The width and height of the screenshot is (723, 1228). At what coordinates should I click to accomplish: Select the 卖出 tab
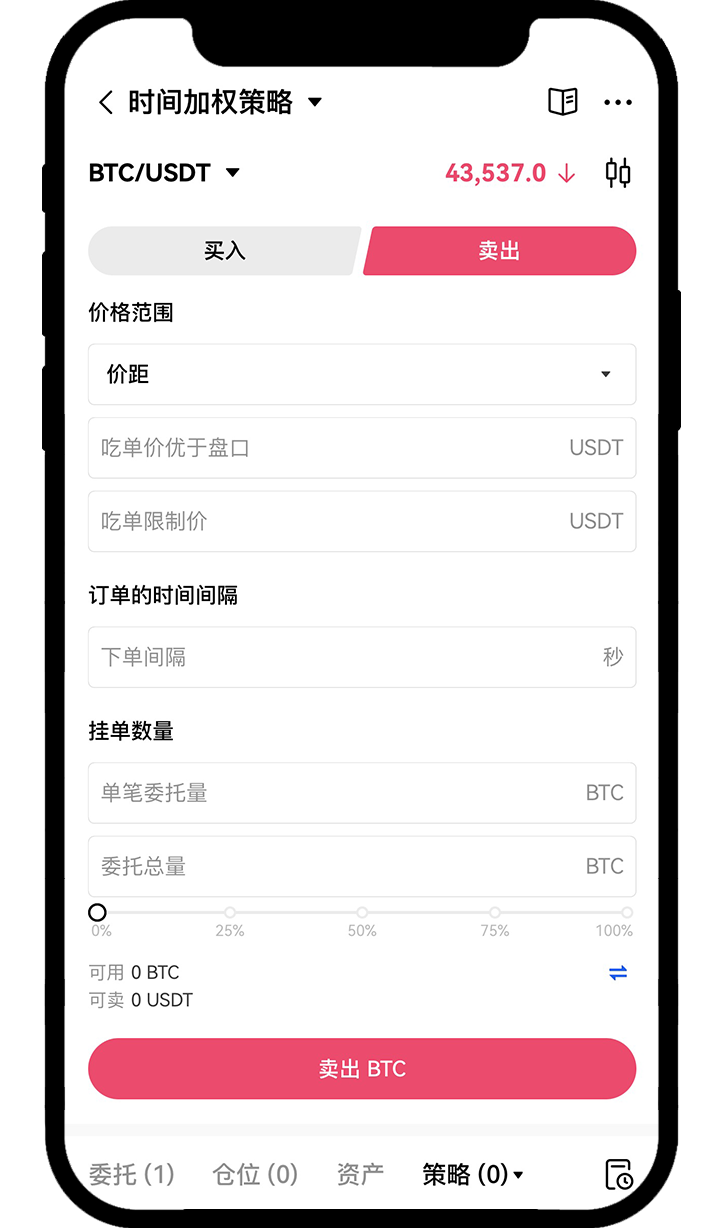[x=499, y=251]
